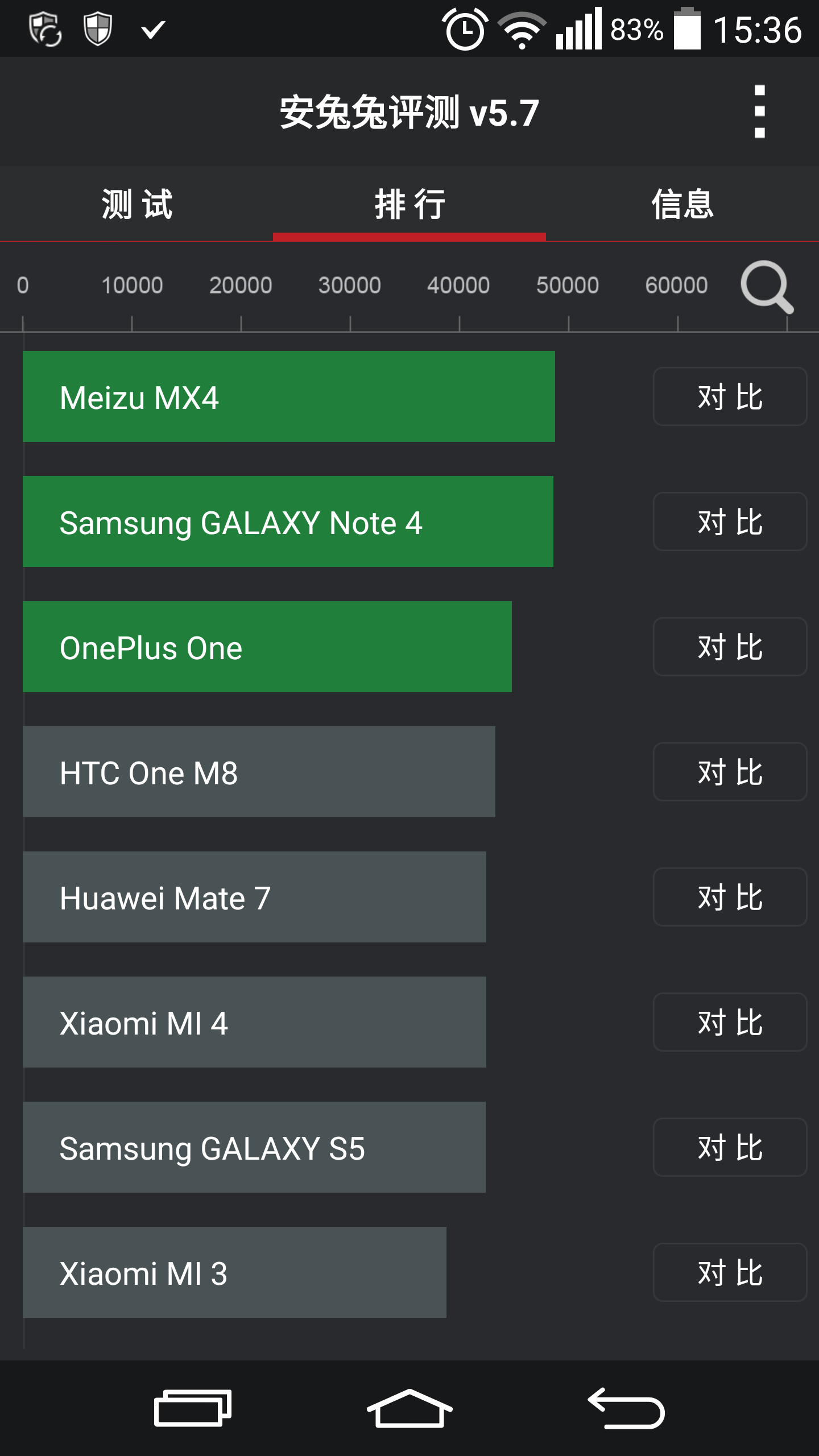Open recent apps from navigation bar
The height and width of the screenshot is (1456, 819).
193,1408
